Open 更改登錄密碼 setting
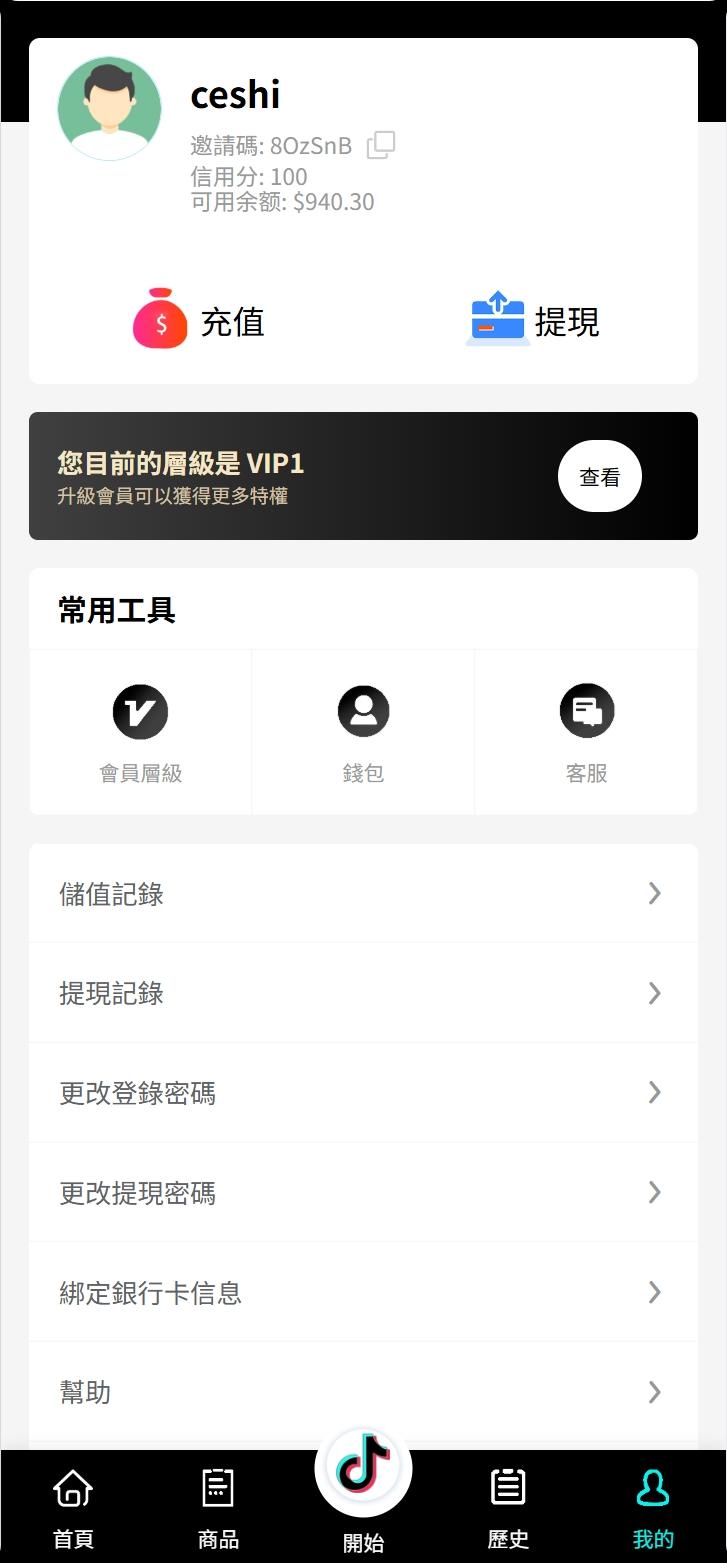 [363, 1093]
